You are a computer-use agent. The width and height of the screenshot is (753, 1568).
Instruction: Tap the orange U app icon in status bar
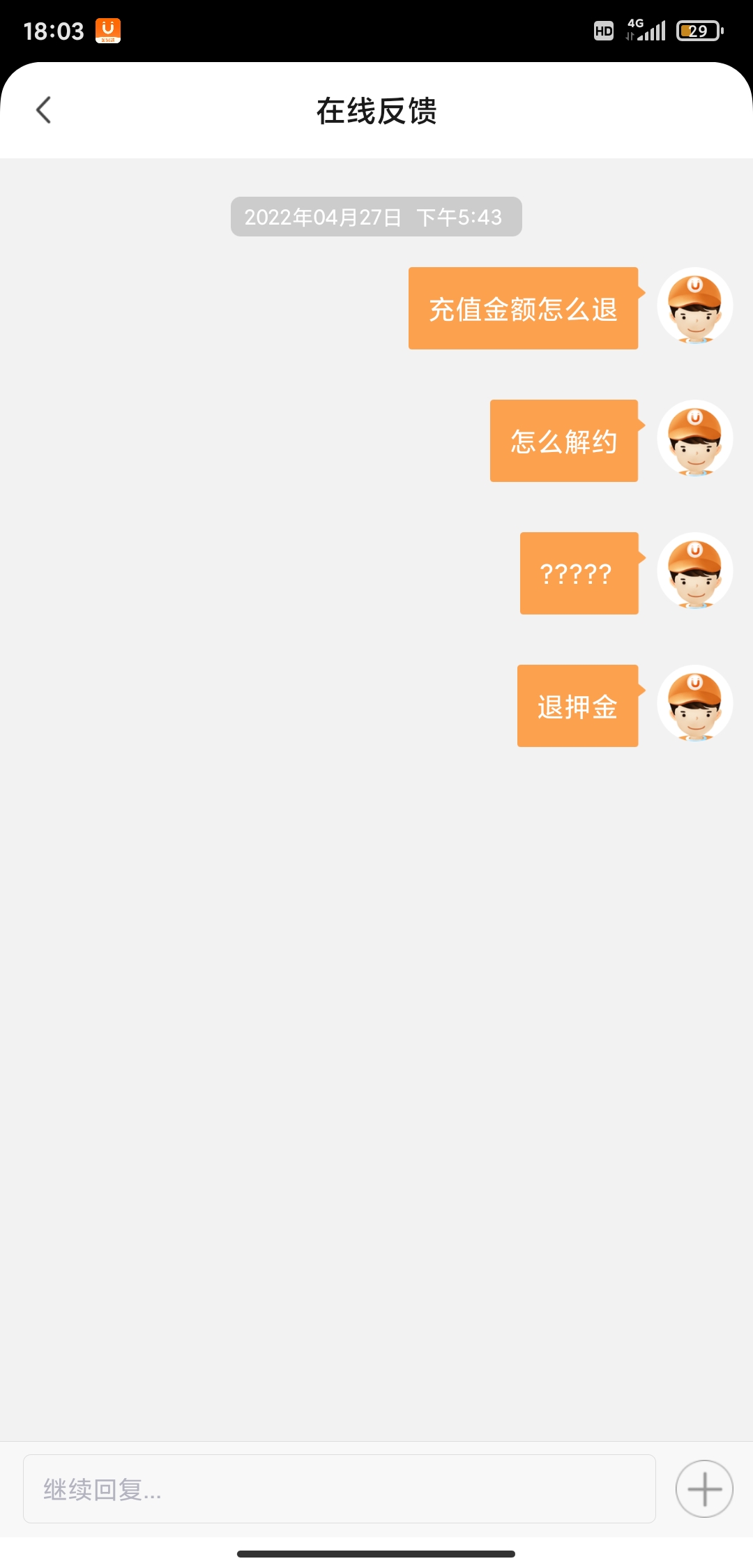(109, 30)
